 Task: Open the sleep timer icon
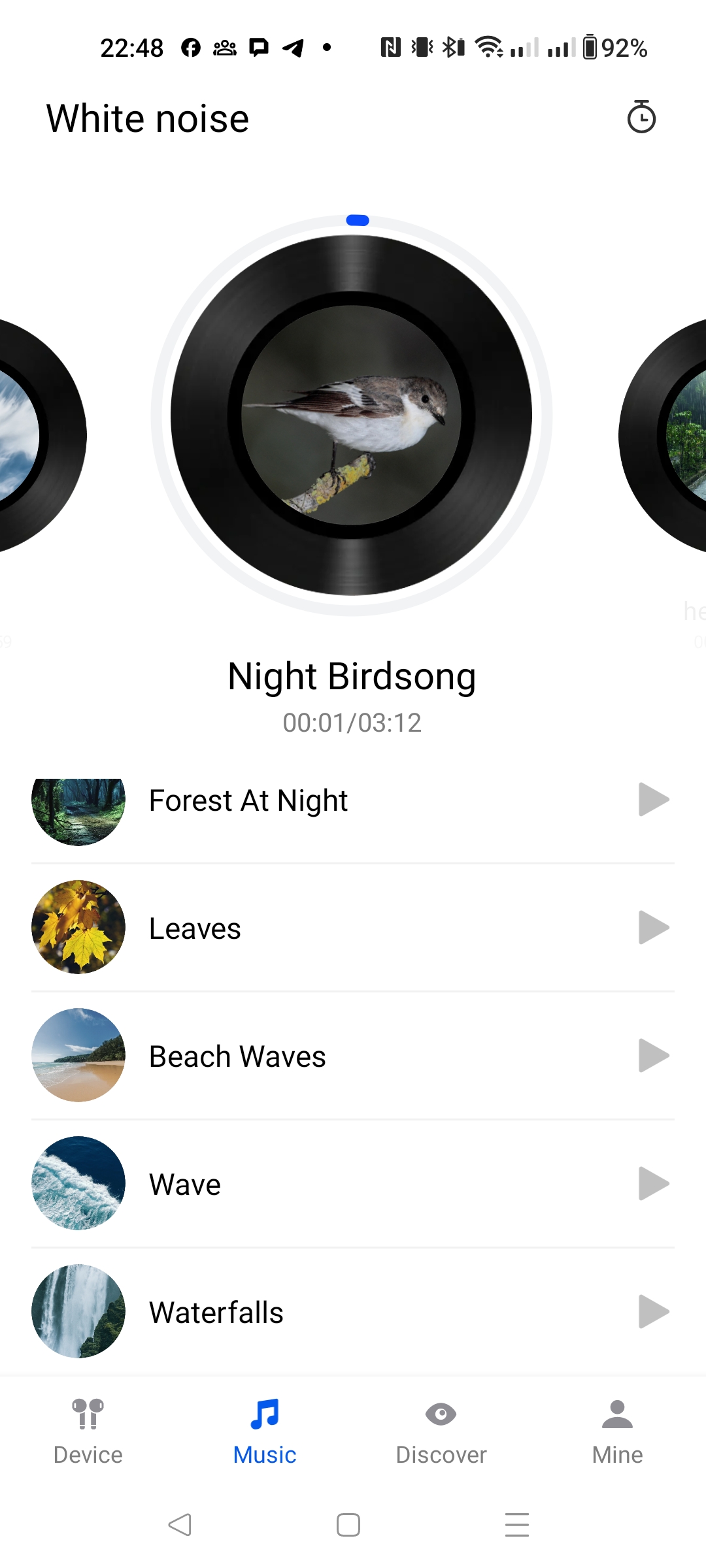pyautogui.click(x=641, y=118)
